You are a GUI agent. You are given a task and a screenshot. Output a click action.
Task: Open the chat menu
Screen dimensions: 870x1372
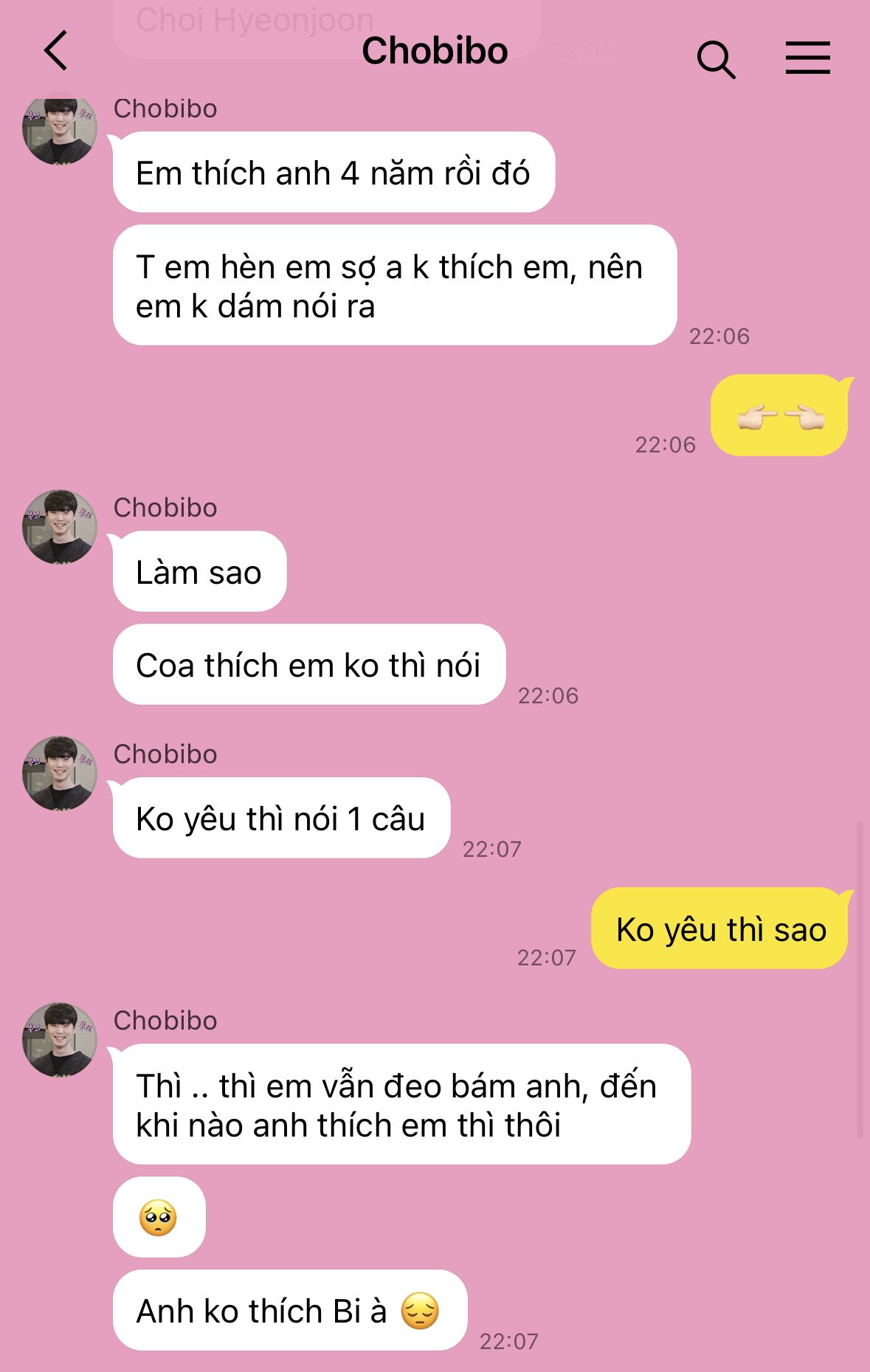pyautogui.click(x=807, y=58)
